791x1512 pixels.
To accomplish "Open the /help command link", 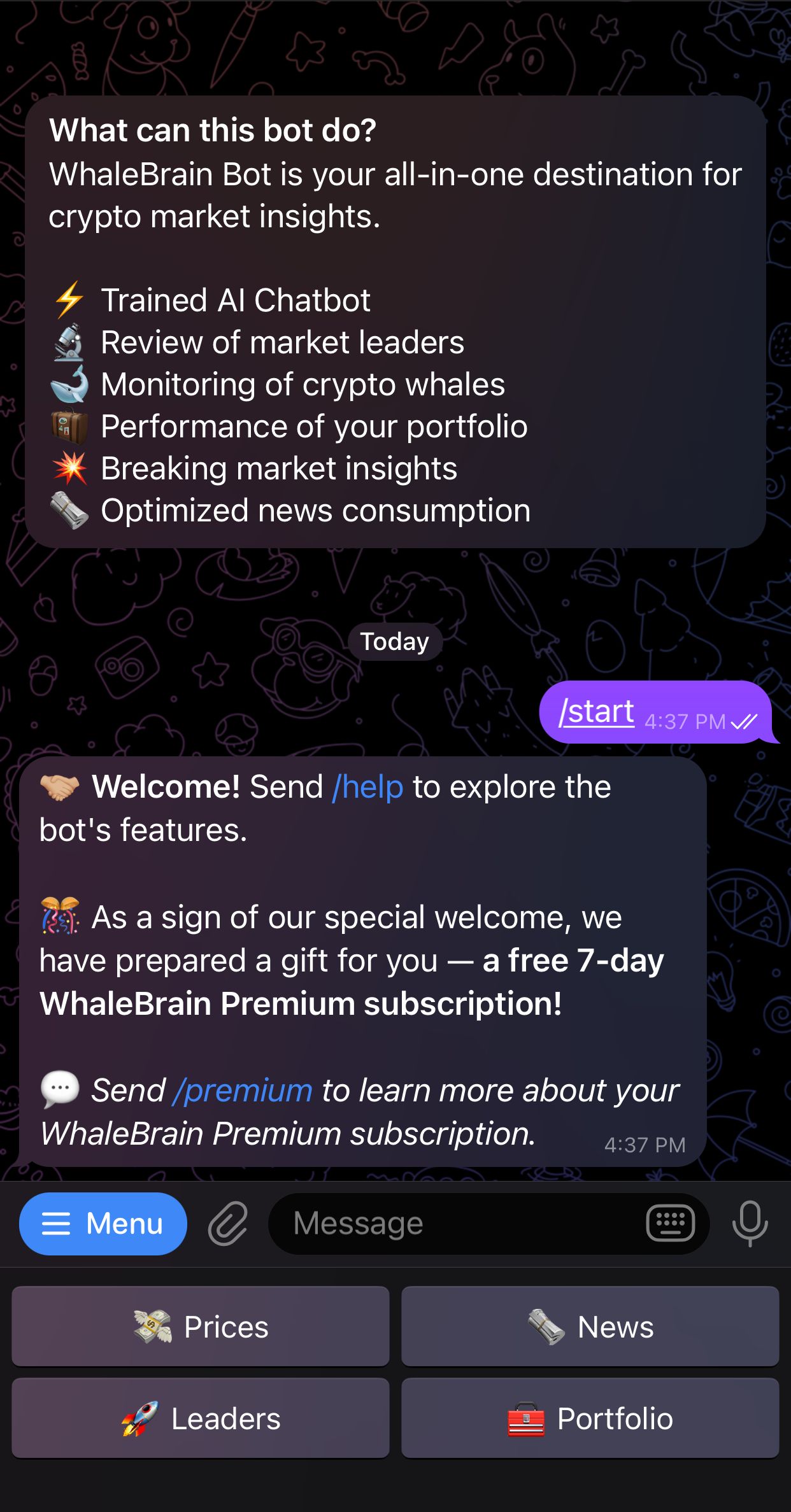I will (365, 787).
